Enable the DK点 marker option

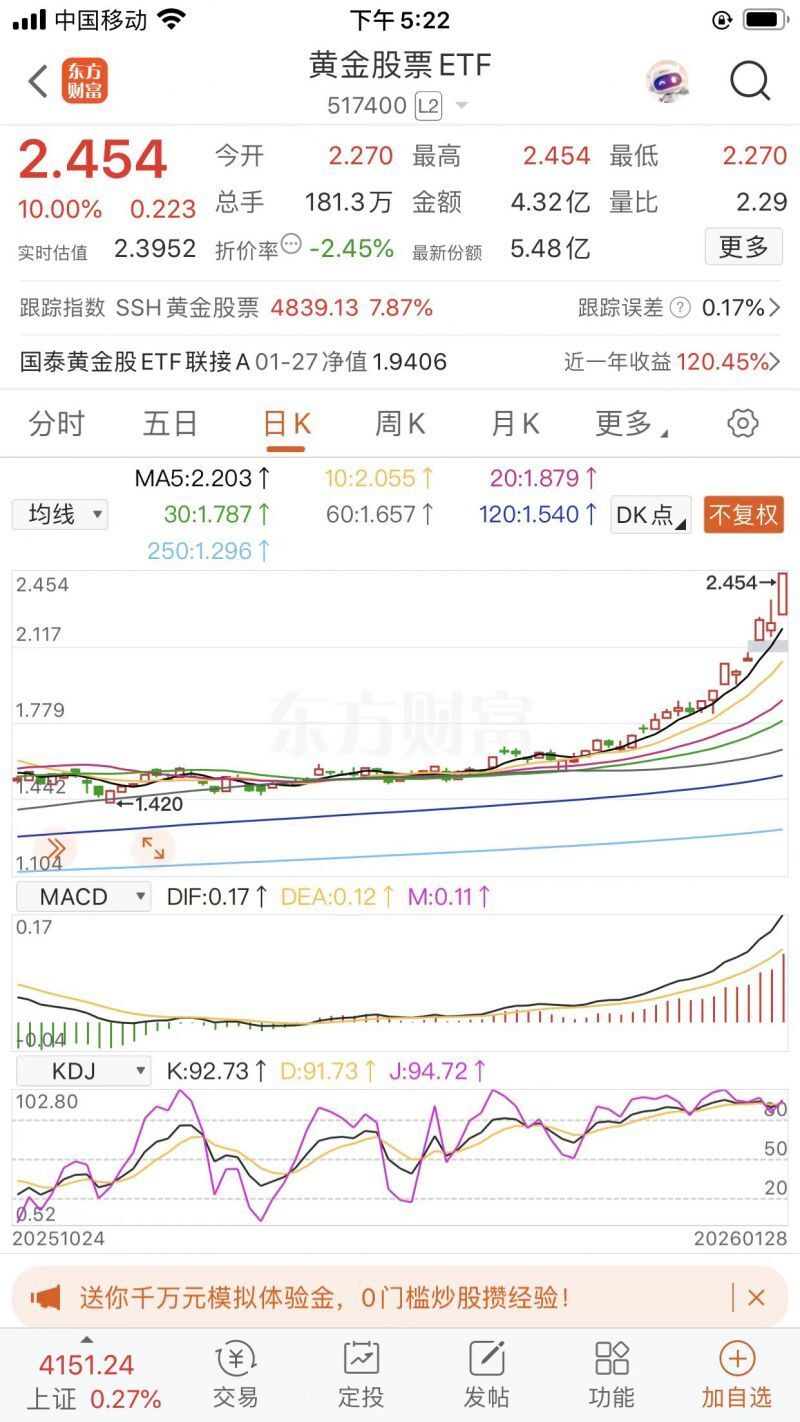(x=650, y=514)
